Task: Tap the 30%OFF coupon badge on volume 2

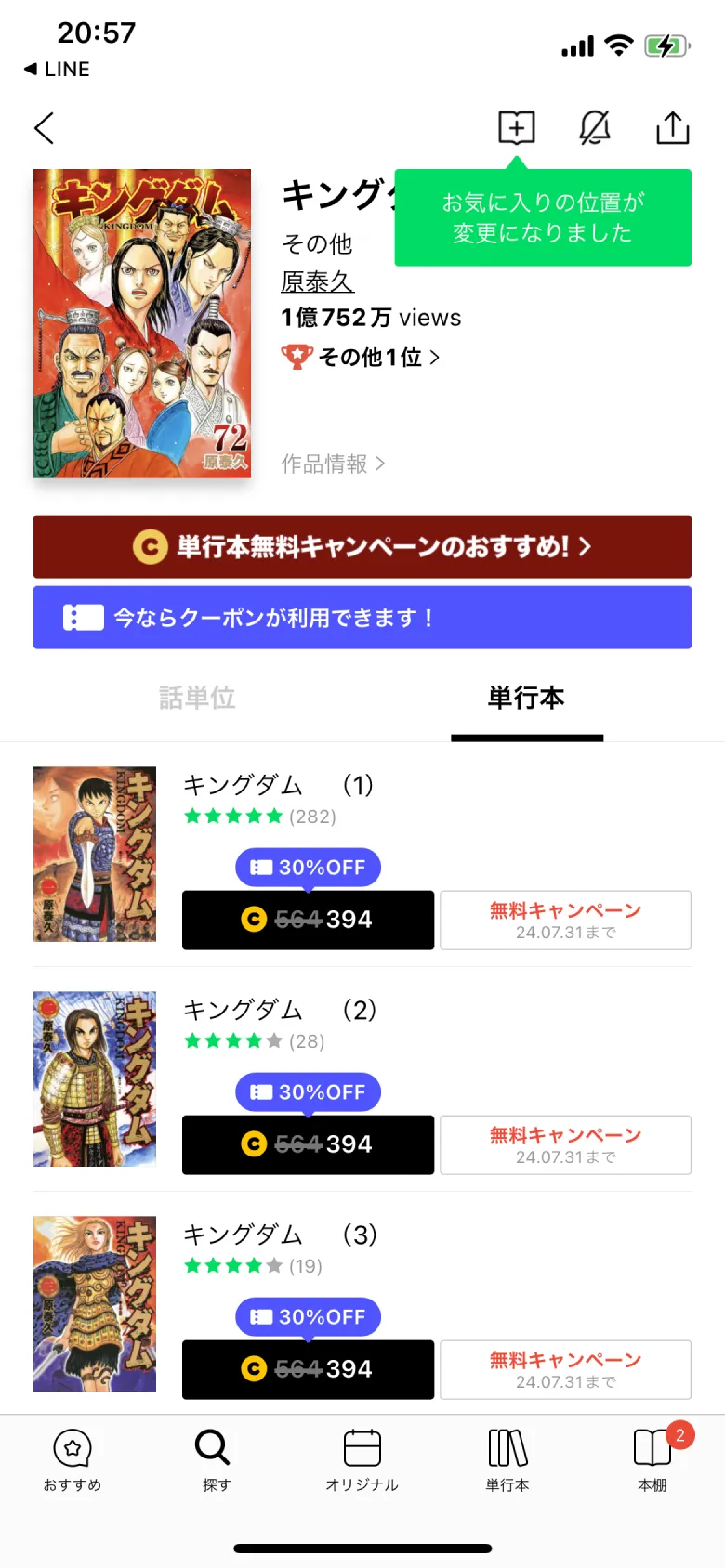Action: (x=308, y=1091)
